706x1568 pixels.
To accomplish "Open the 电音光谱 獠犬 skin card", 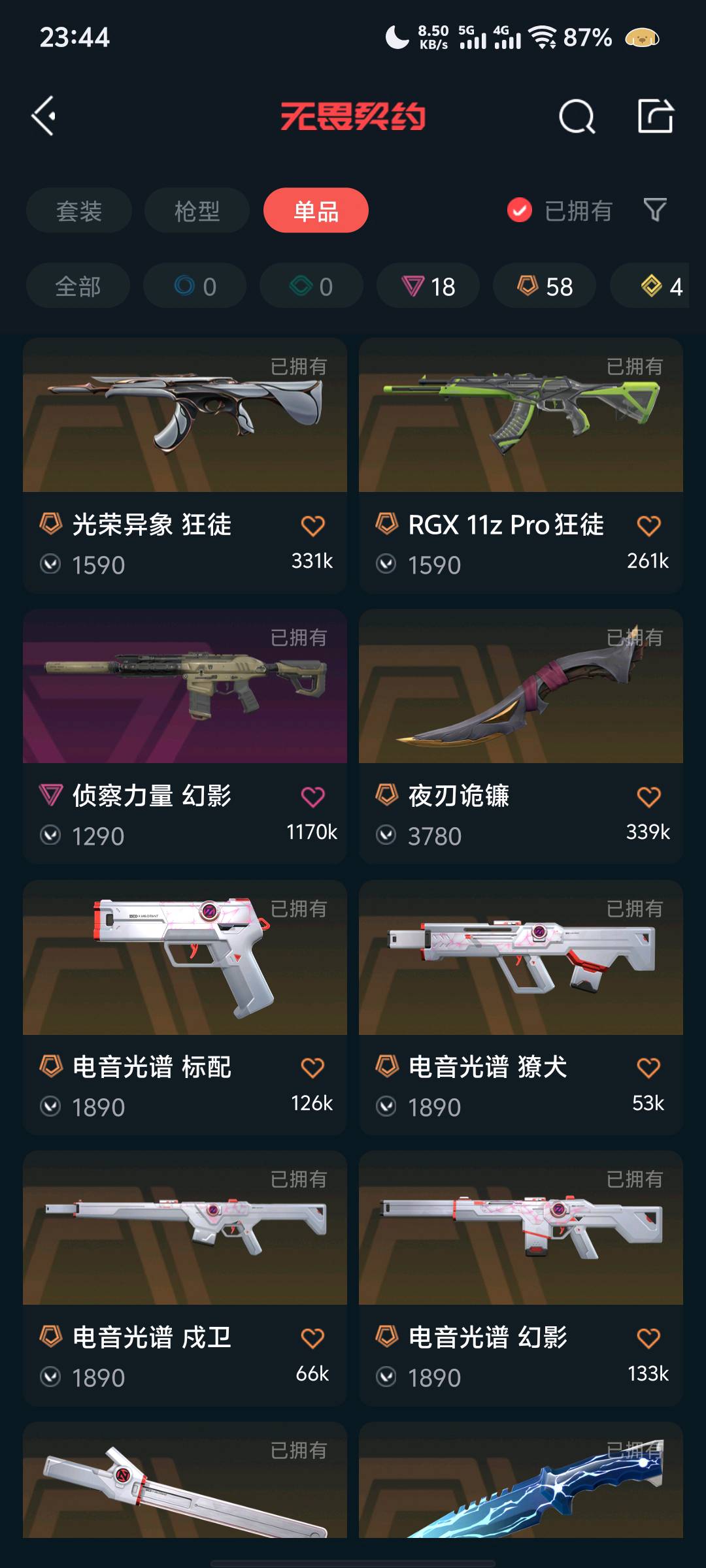I will click(x=521, y=1007).
